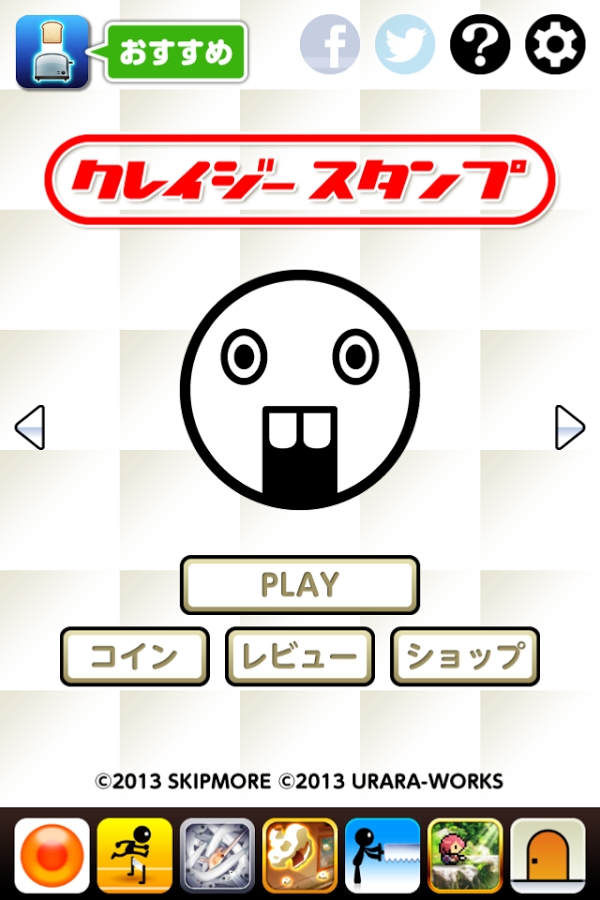Go to the next stamp with right arrow
Screen dimensions: 600x900
coord(570,427)
